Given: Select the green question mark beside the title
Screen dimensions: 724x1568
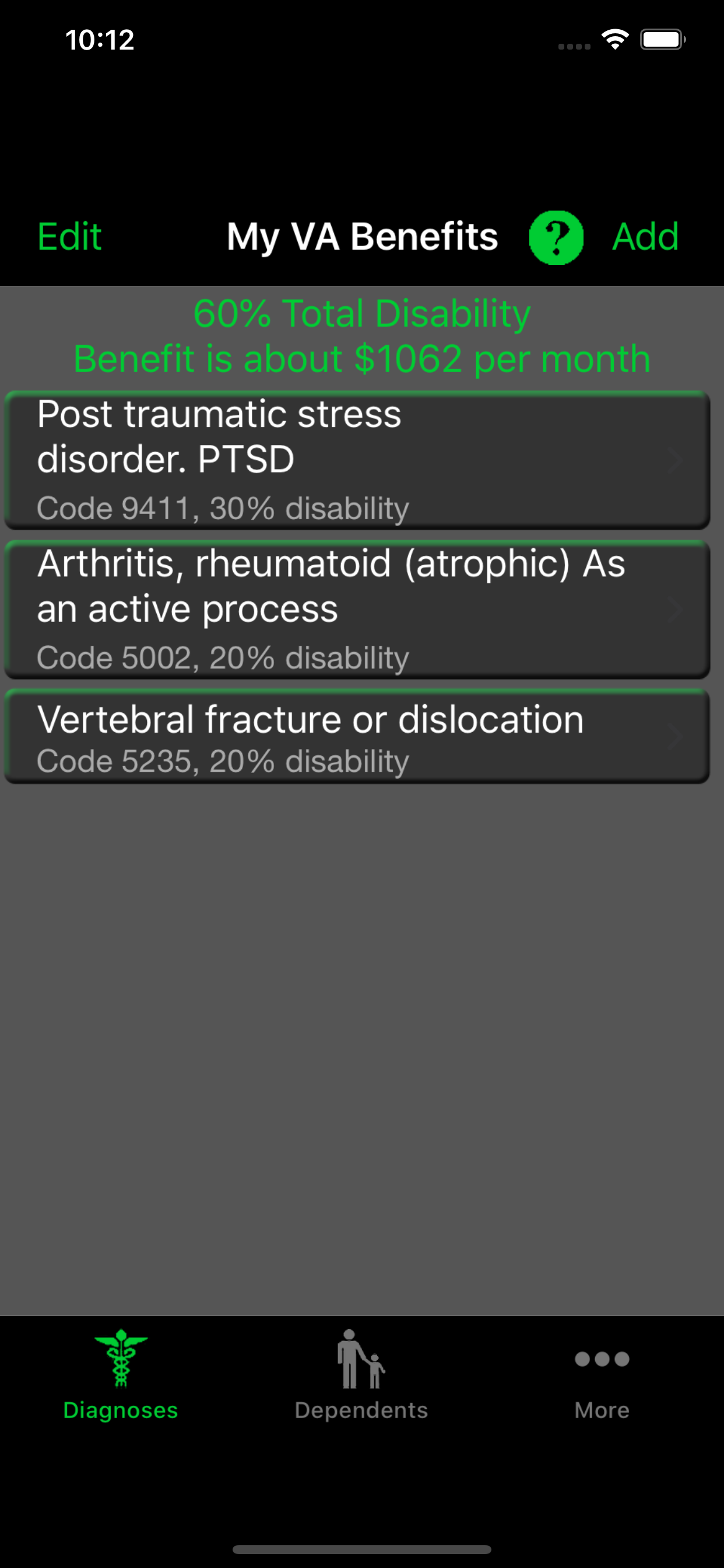Looking at the screenshot, I should pyautogui.click(x=557, y=237).
